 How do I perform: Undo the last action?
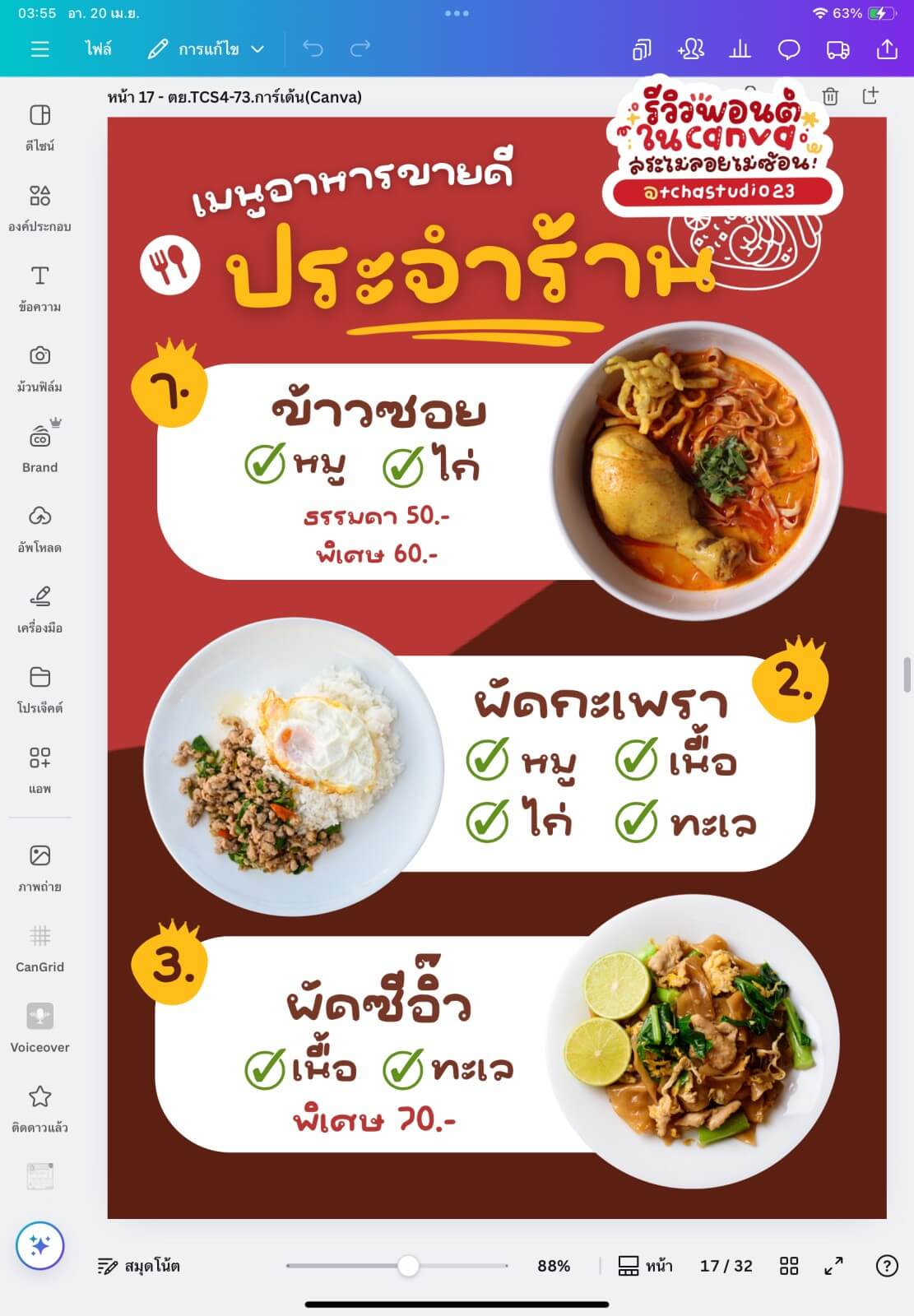tap(313, 49)
